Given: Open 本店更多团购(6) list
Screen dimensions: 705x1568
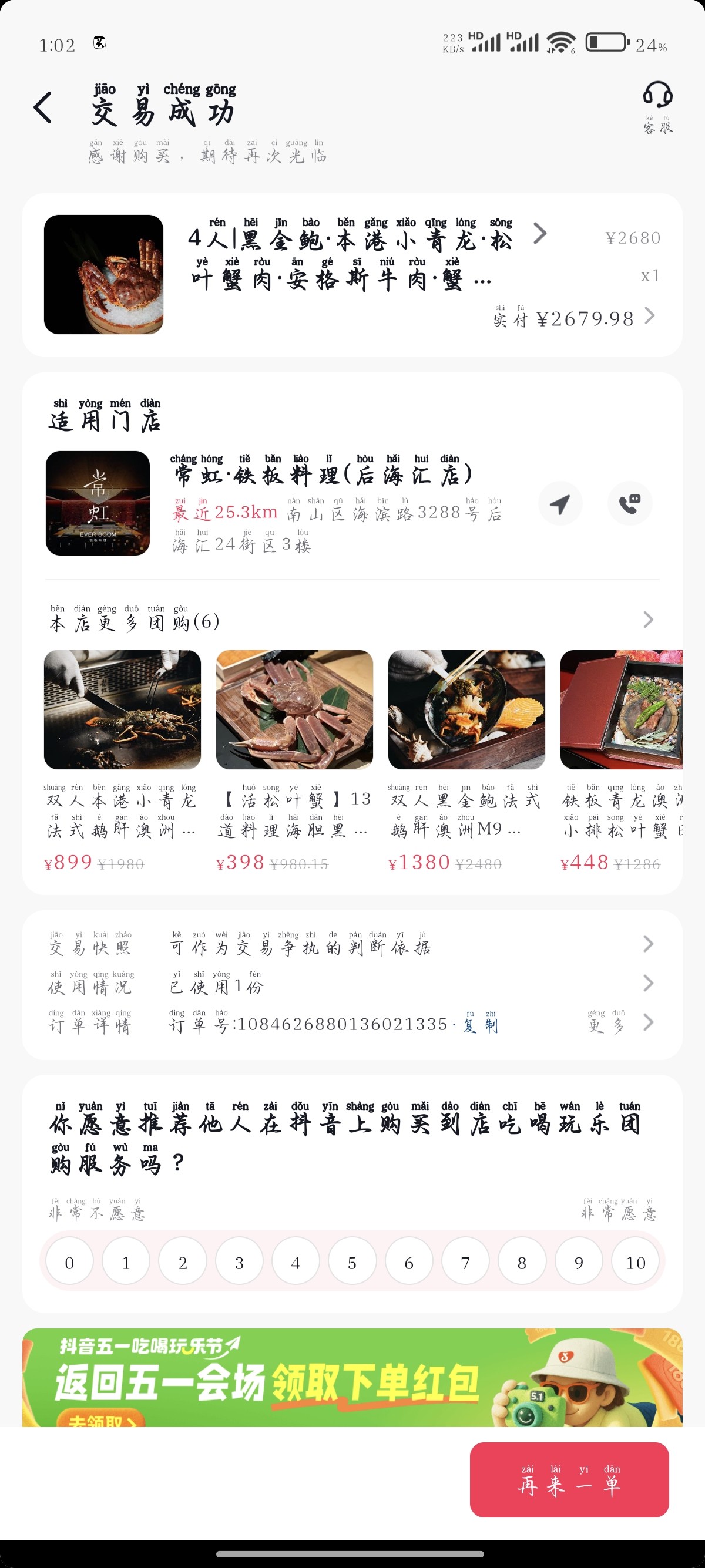Looking at the screenshot, I should [352, 619].
